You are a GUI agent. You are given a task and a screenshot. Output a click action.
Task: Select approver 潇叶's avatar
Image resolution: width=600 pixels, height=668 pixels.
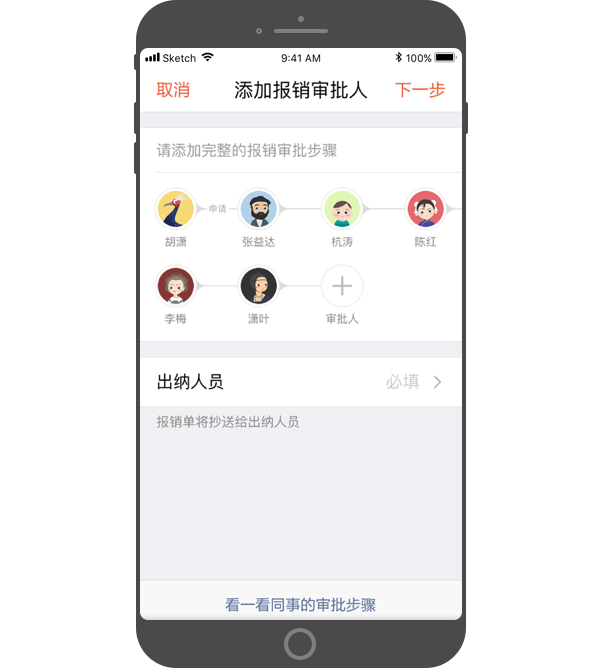(x=258, y=287)
